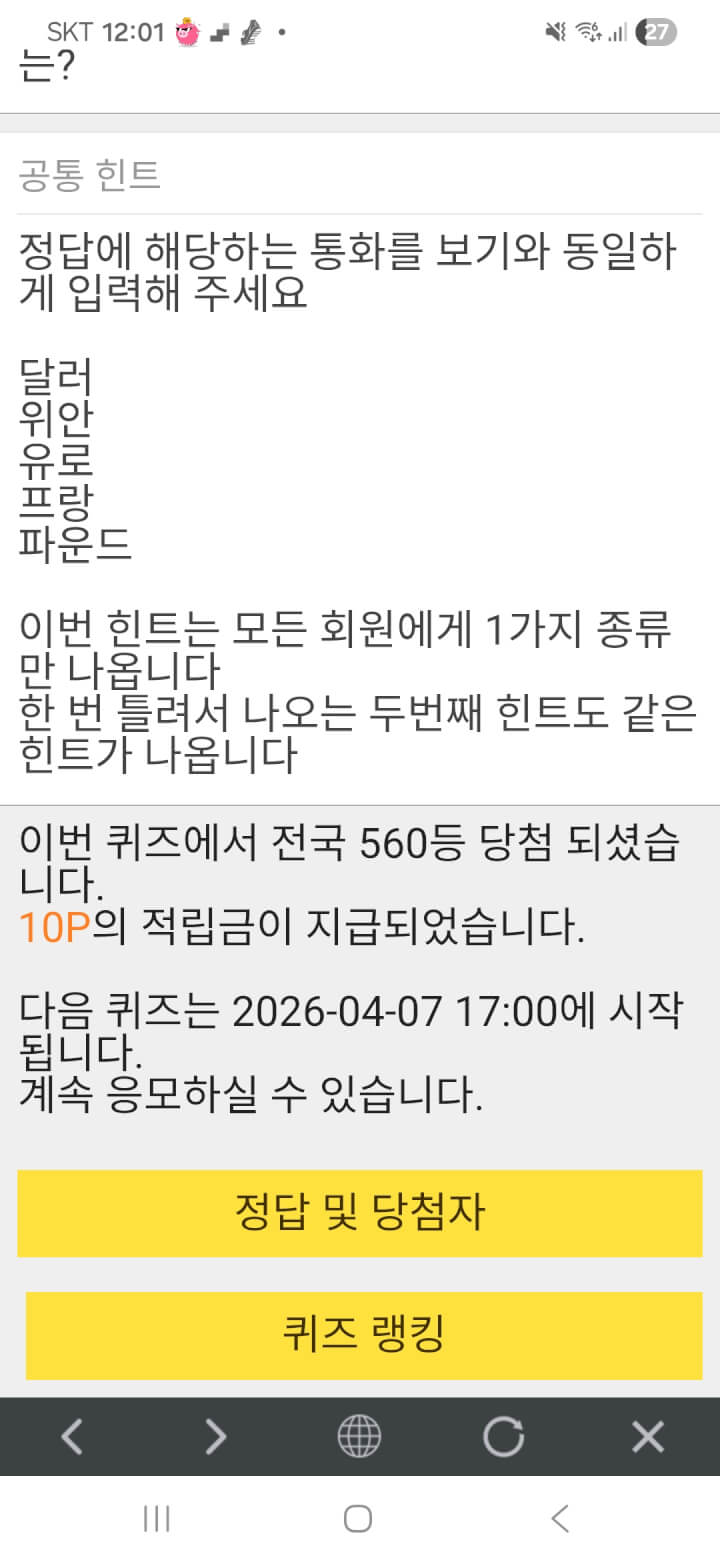Tap the system home button

(358, 1519)
